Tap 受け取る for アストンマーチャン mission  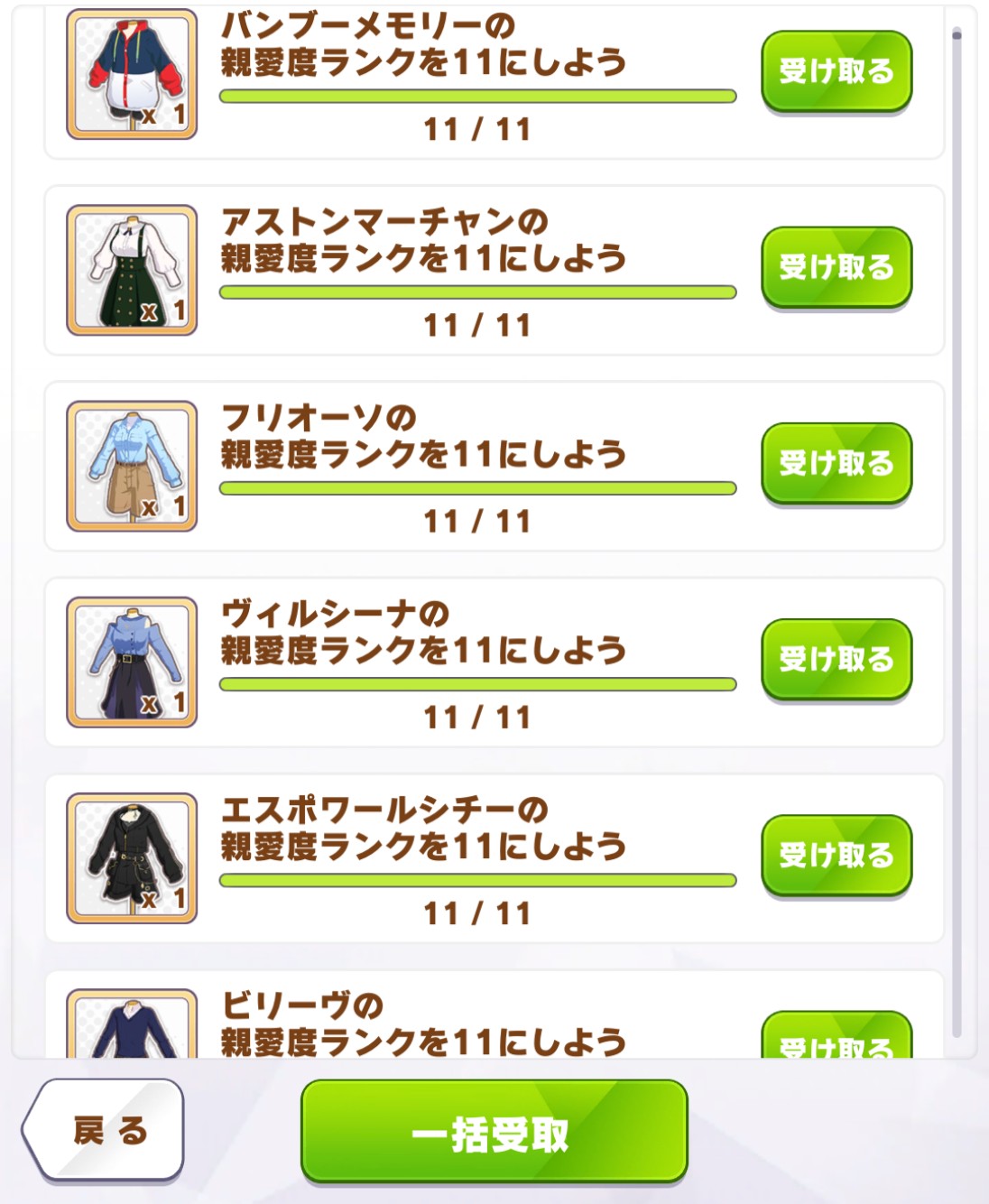(x=836, y=267)
